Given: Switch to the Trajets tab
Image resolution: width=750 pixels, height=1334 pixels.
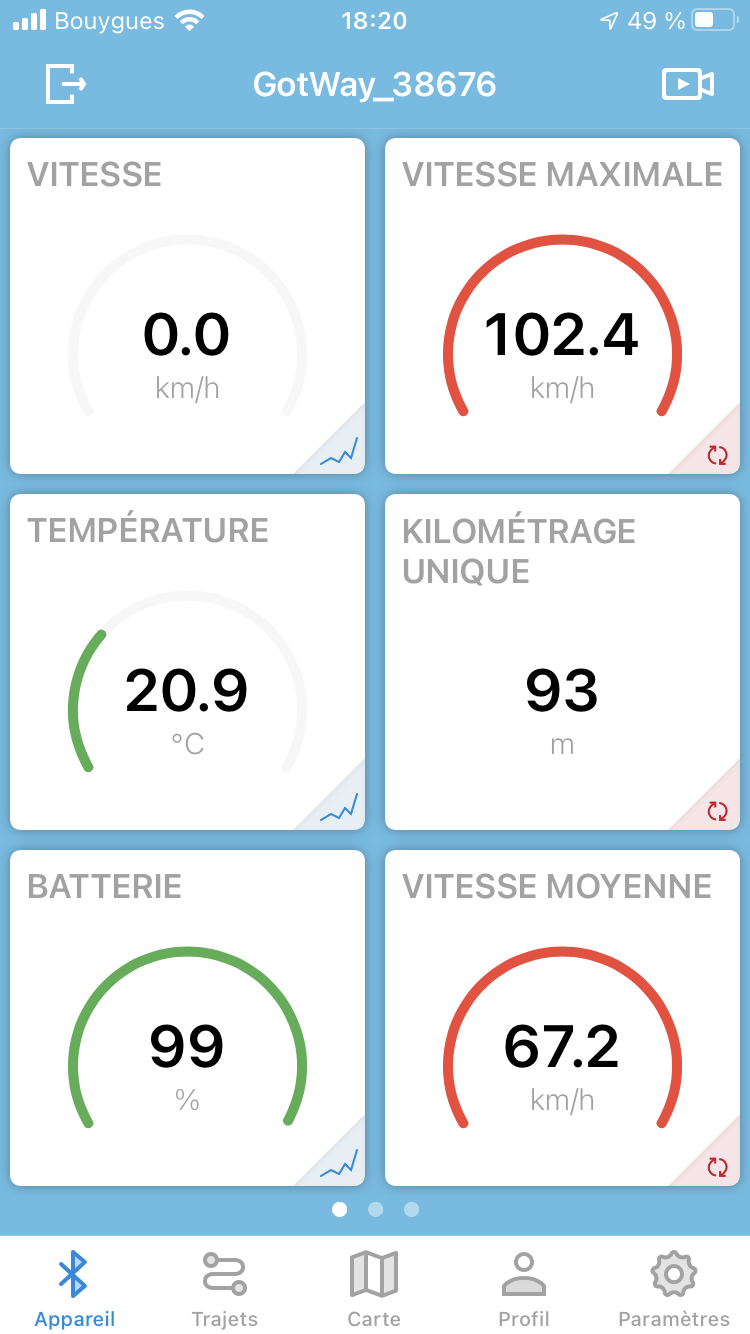Looking at the screenshot, I should click(x=225, y=1288).
